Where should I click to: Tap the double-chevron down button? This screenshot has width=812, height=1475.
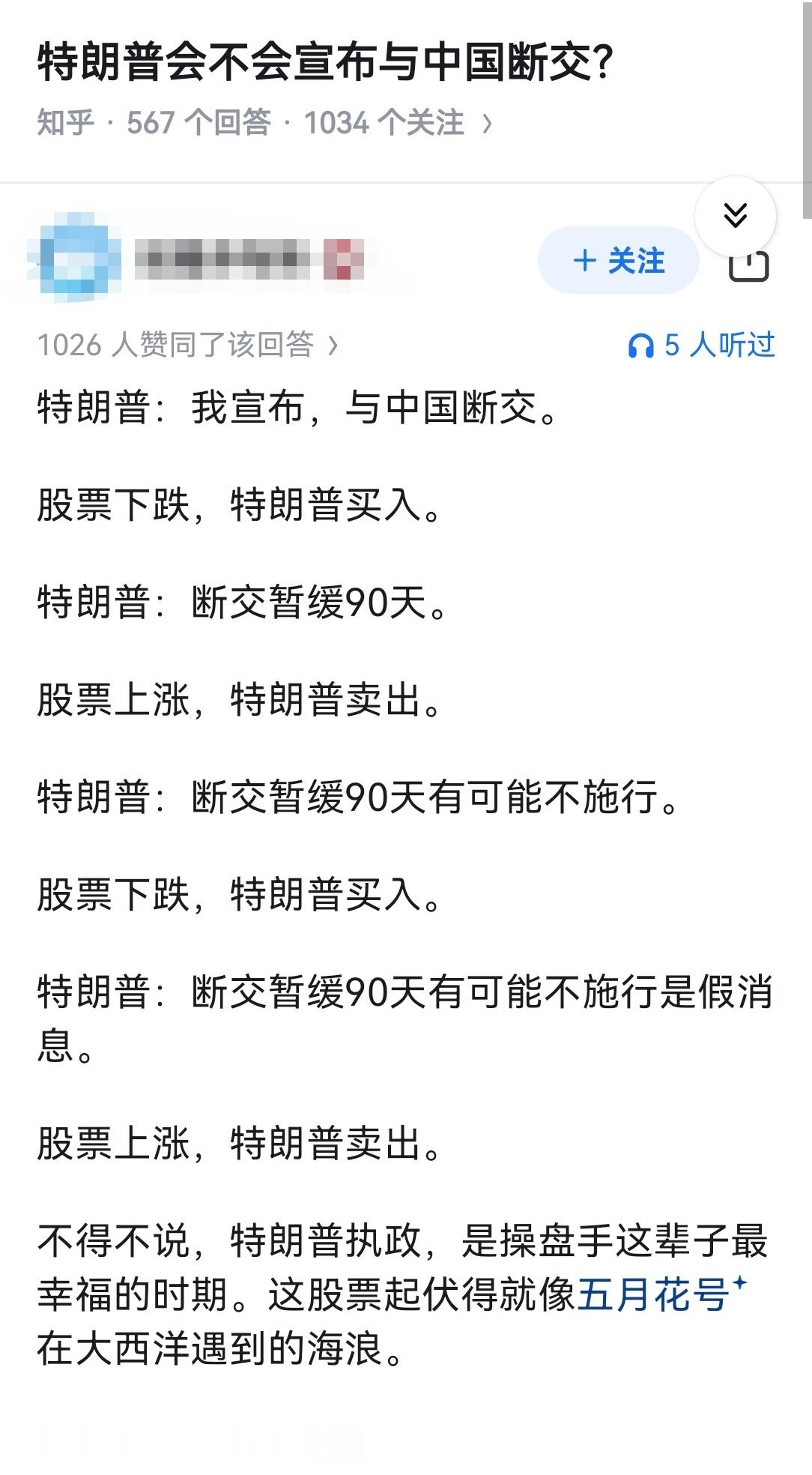(x=735, y=216)
